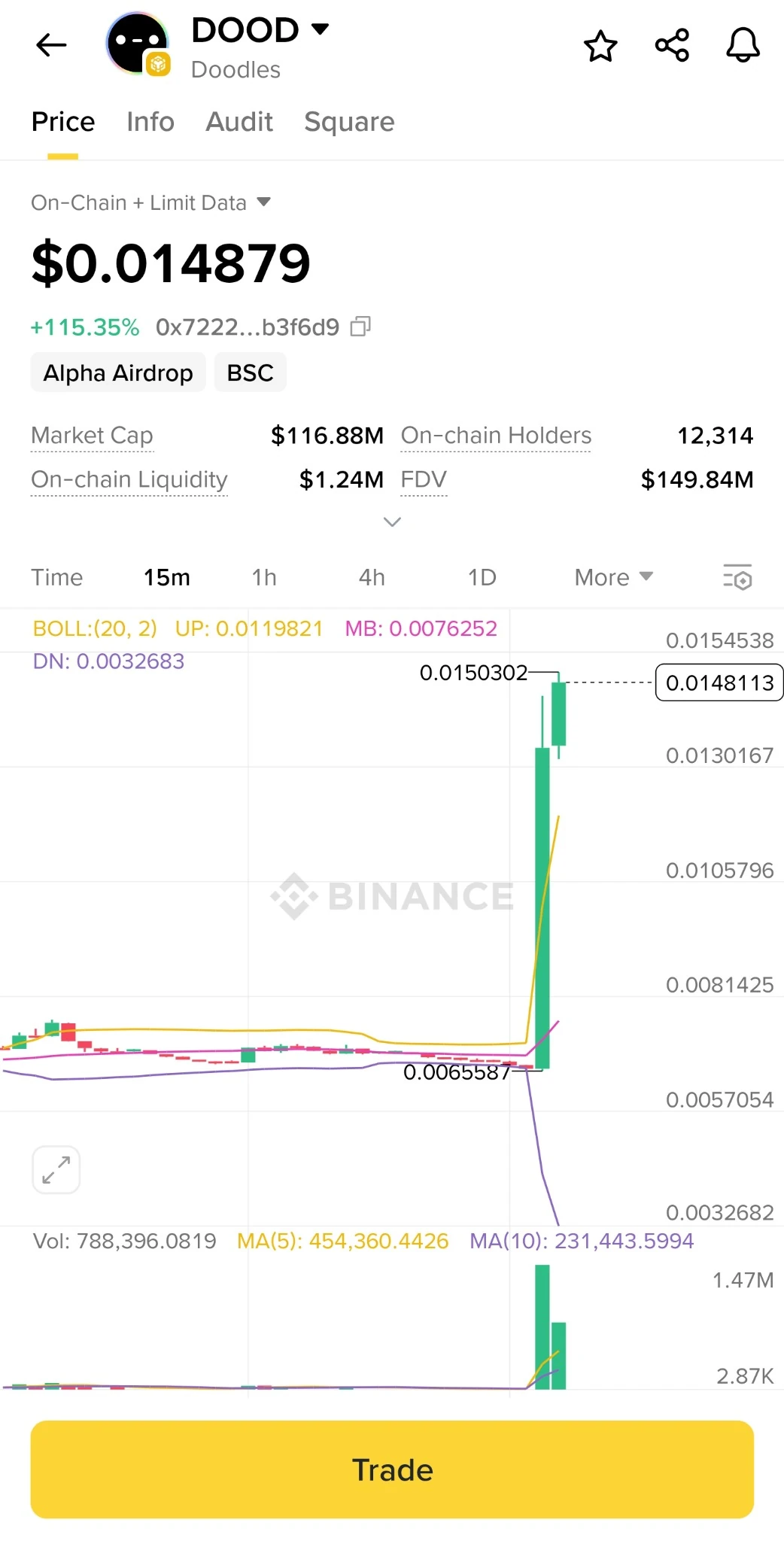Screen dimensions: 784x1541
Task: Open the More intervals dropdown
Action: point(613,577)
